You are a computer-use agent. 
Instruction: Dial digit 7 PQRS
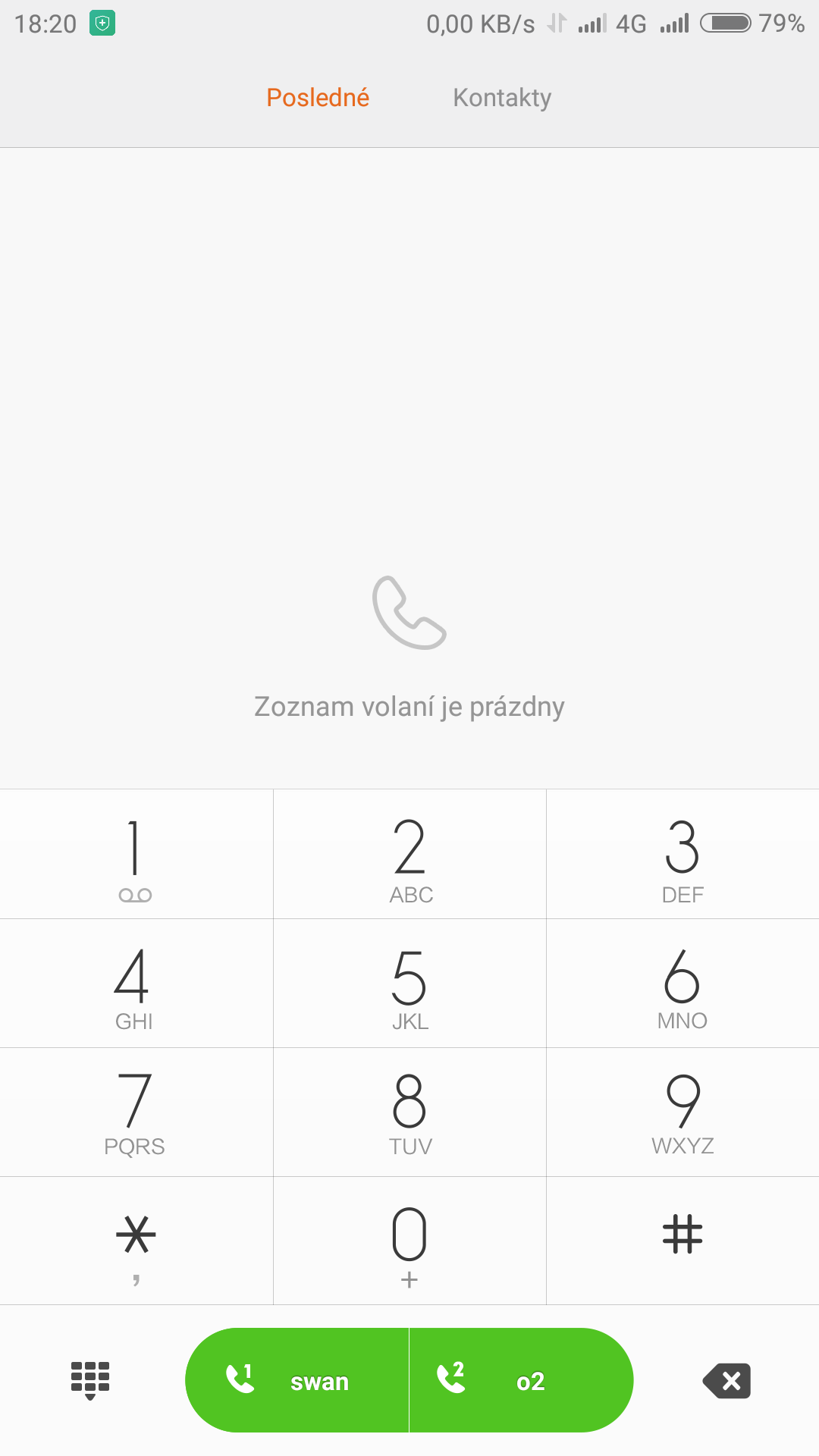135,1112
